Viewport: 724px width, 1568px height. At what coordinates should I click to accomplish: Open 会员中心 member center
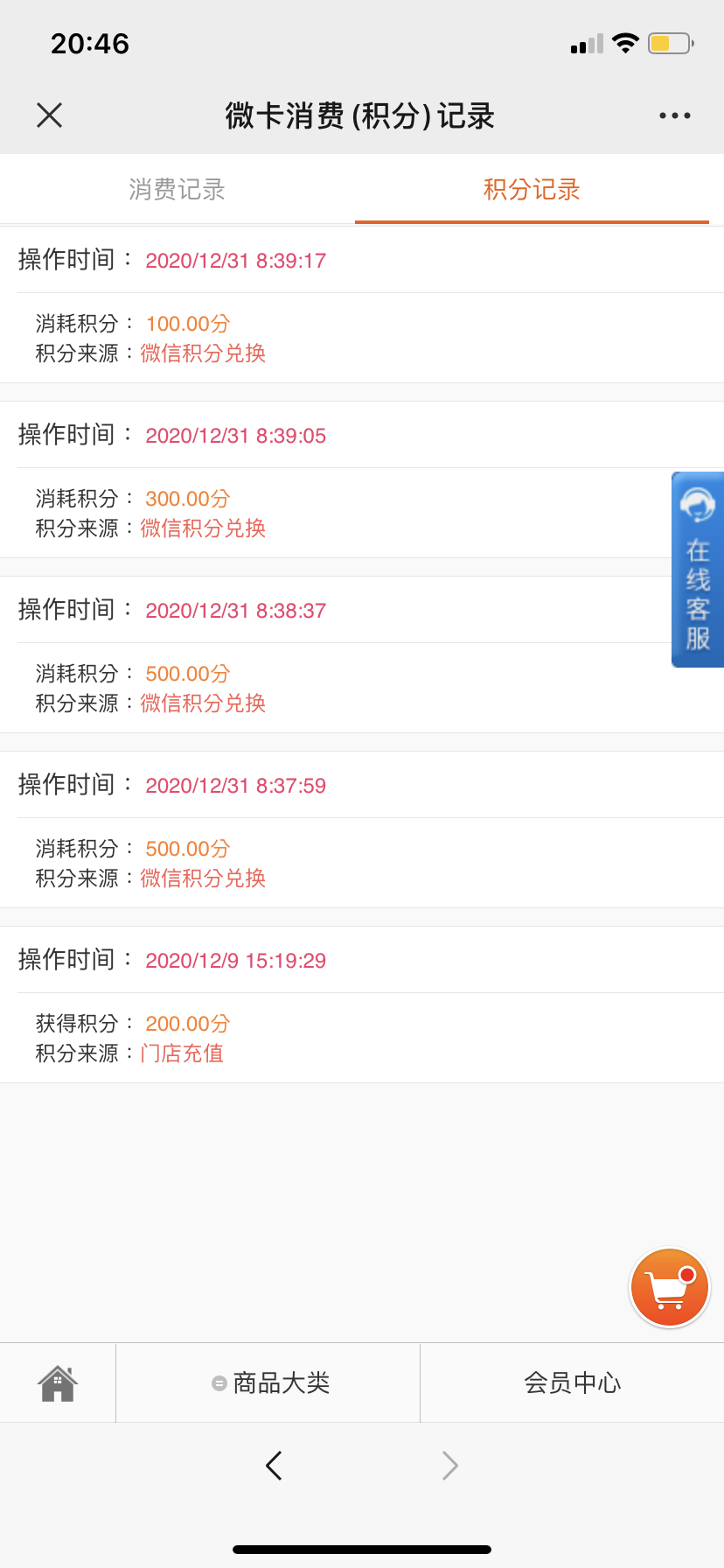tap(572, 1383)
